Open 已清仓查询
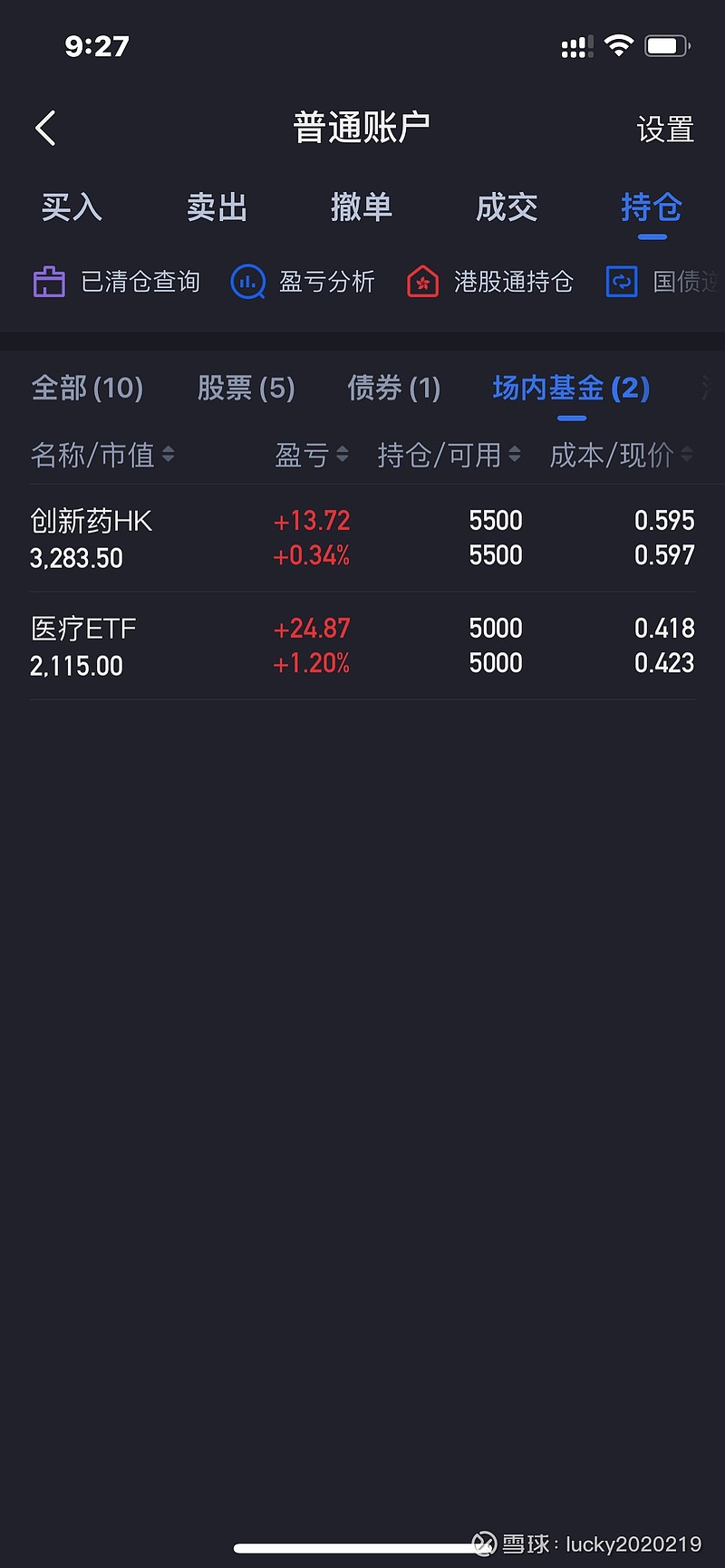The height and width of the screenshot is (1568, 725). [x=116, y=282]
